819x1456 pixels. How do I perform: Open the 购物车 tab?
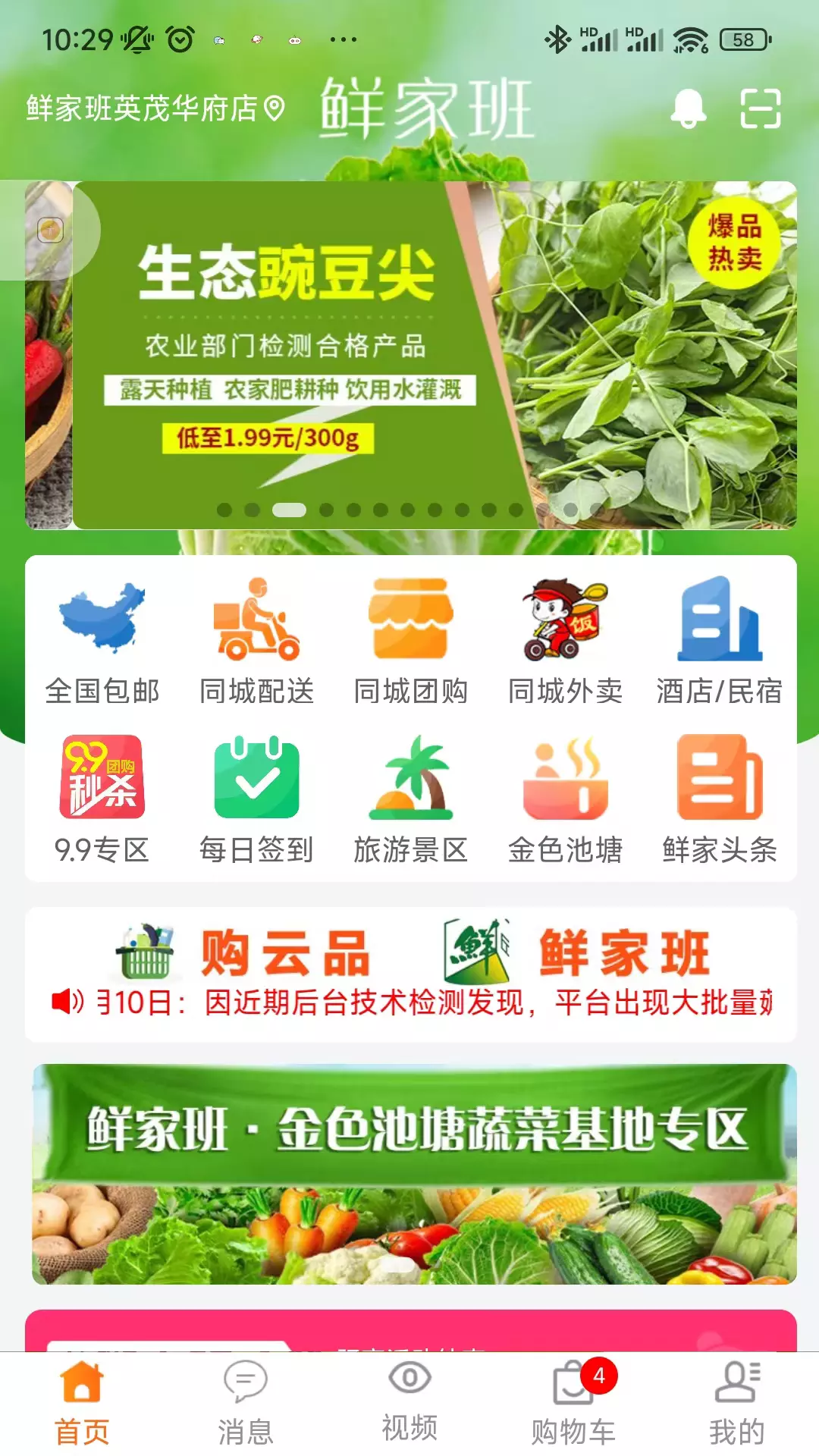coord(574,1404)
